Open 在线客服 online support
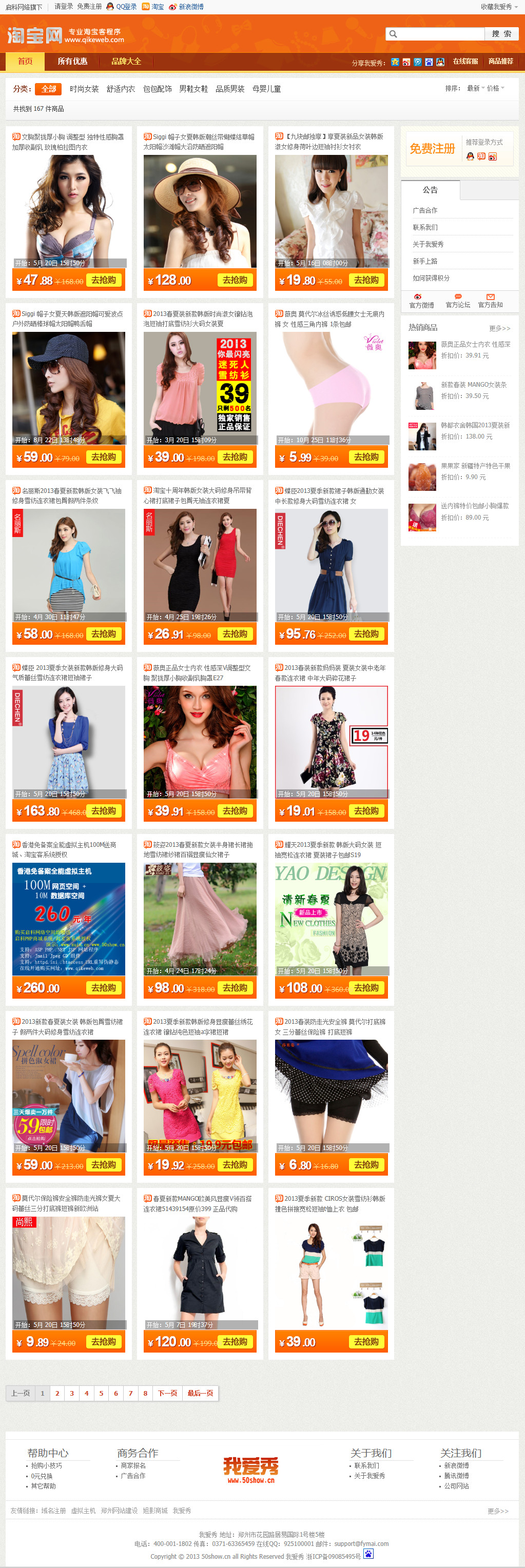The image size is (525, 1568). tap(465, 62)
